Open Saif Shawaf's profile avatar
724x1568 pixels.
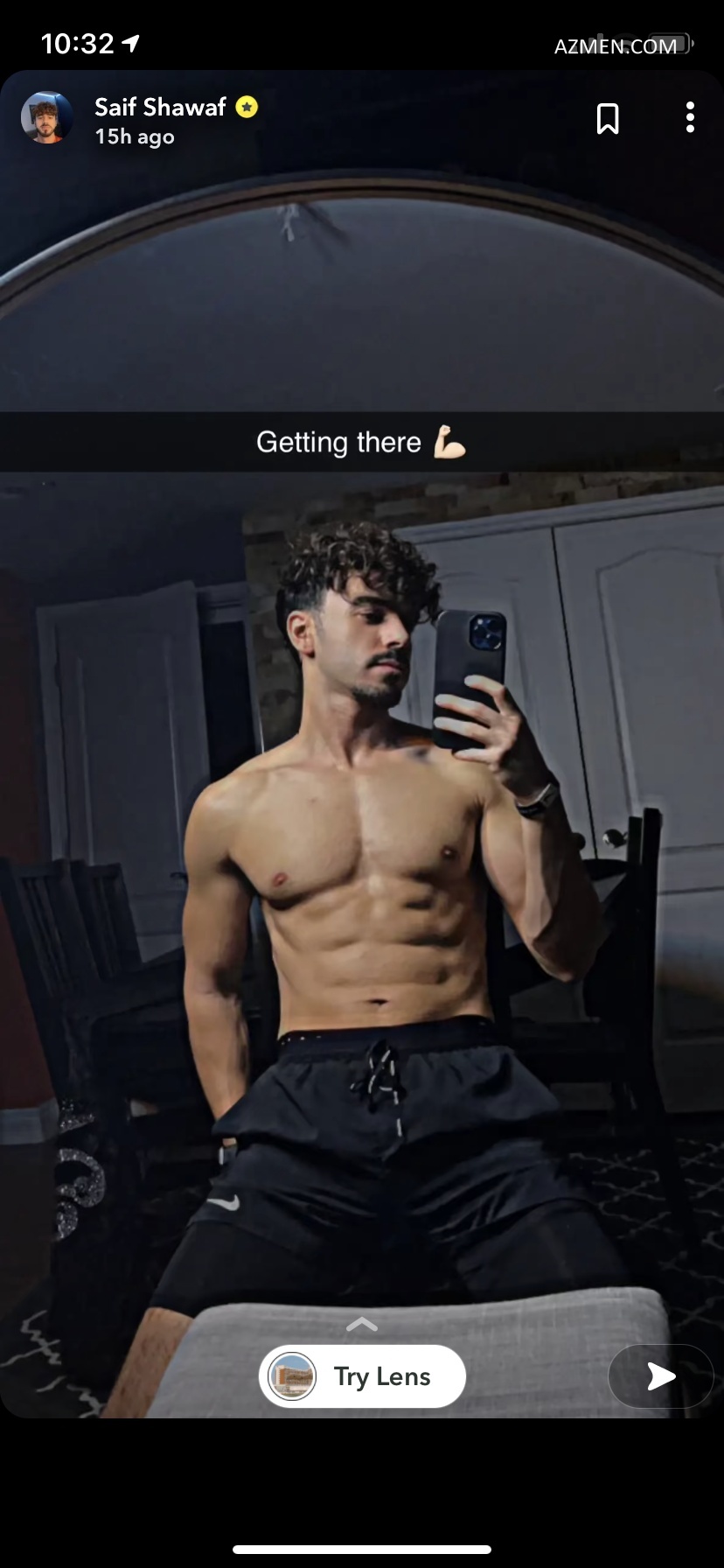click(46, 117)
